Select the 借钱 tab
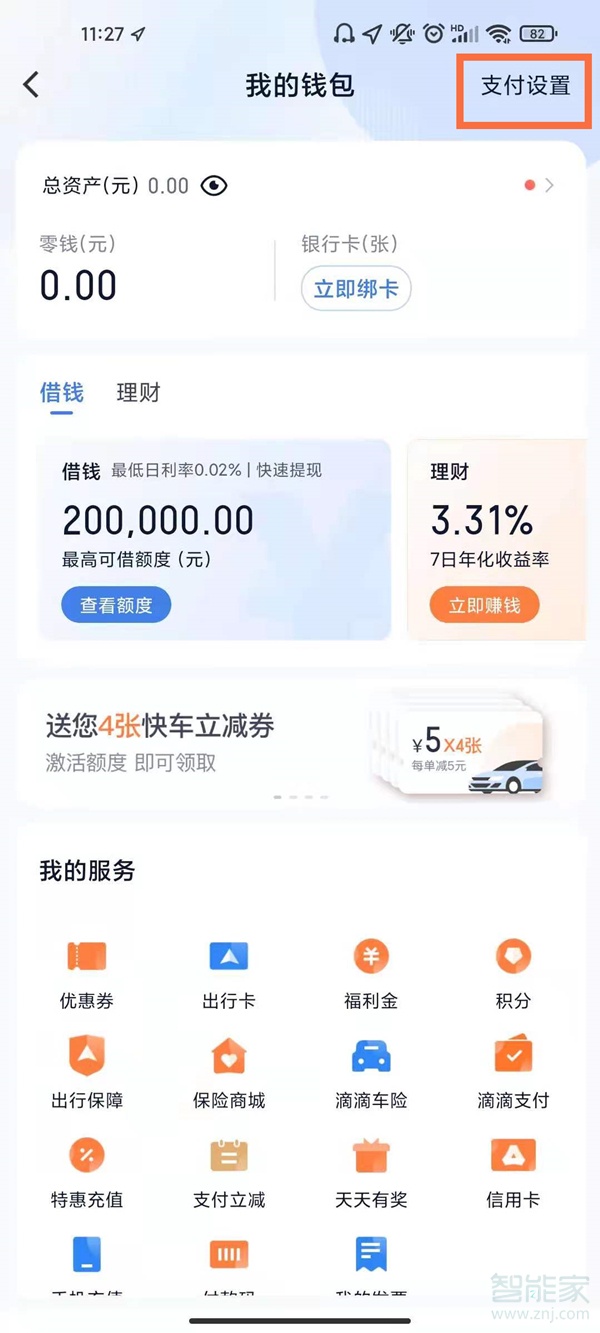 click(61, 393)
